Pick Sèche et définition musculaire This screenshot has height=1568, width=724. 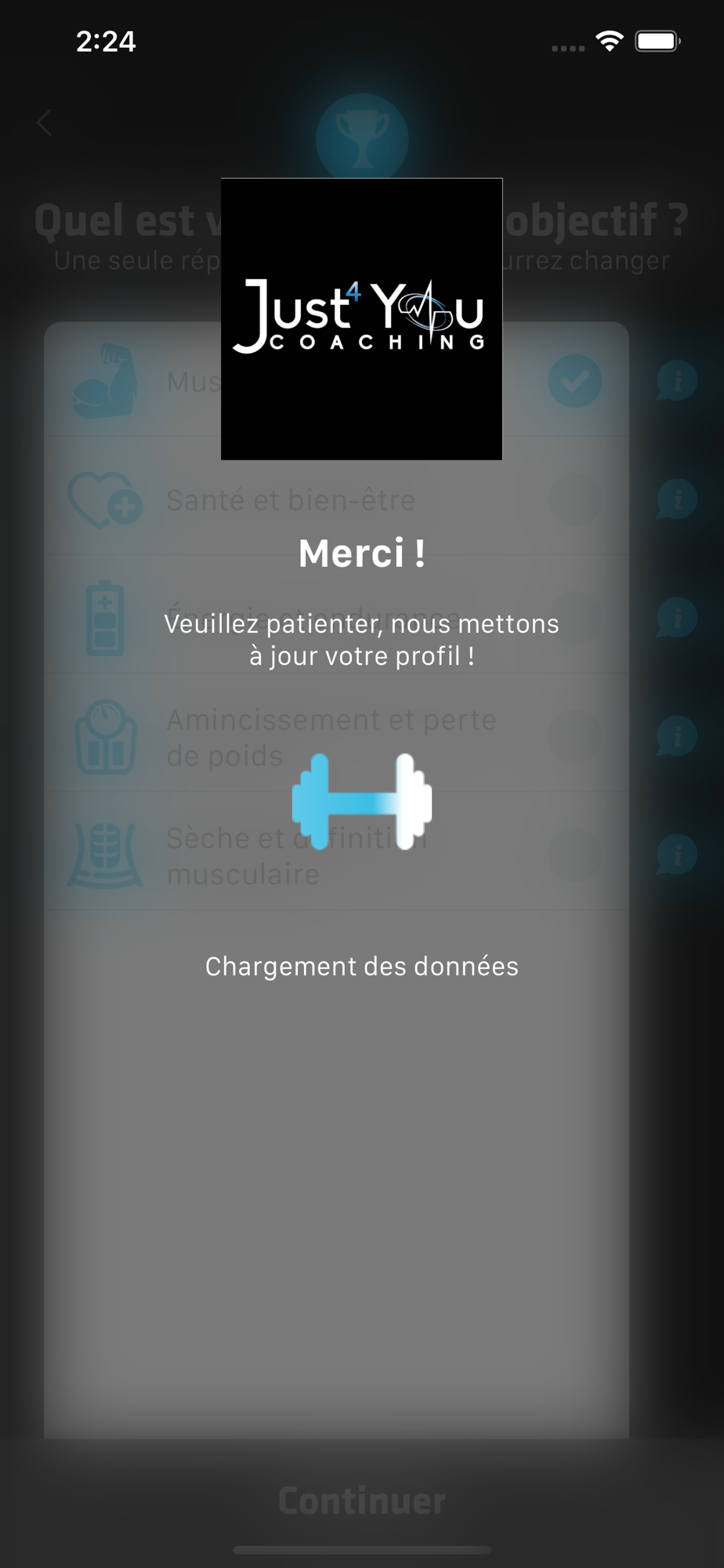336,855
